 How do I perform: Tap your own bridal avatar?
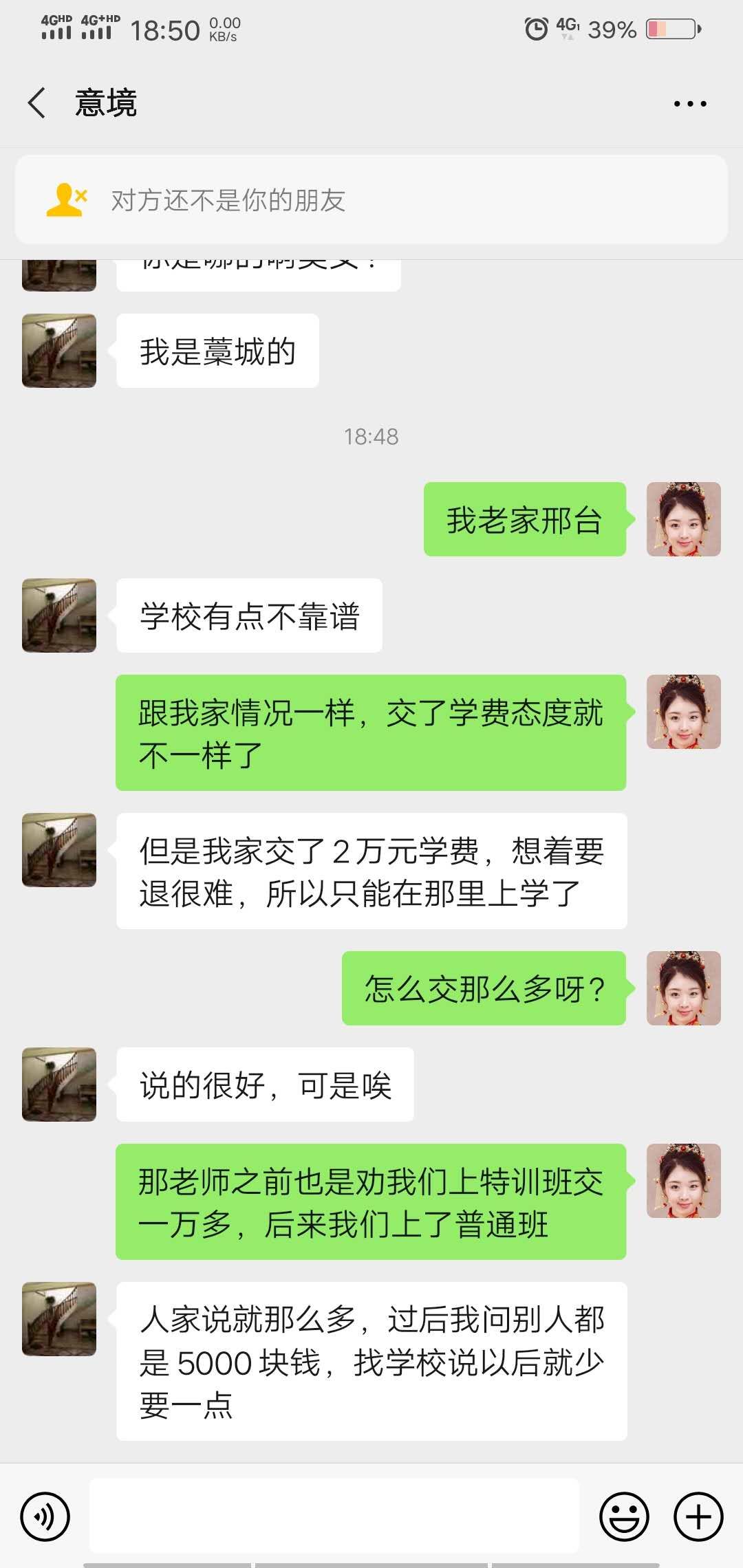pos(685,521)
